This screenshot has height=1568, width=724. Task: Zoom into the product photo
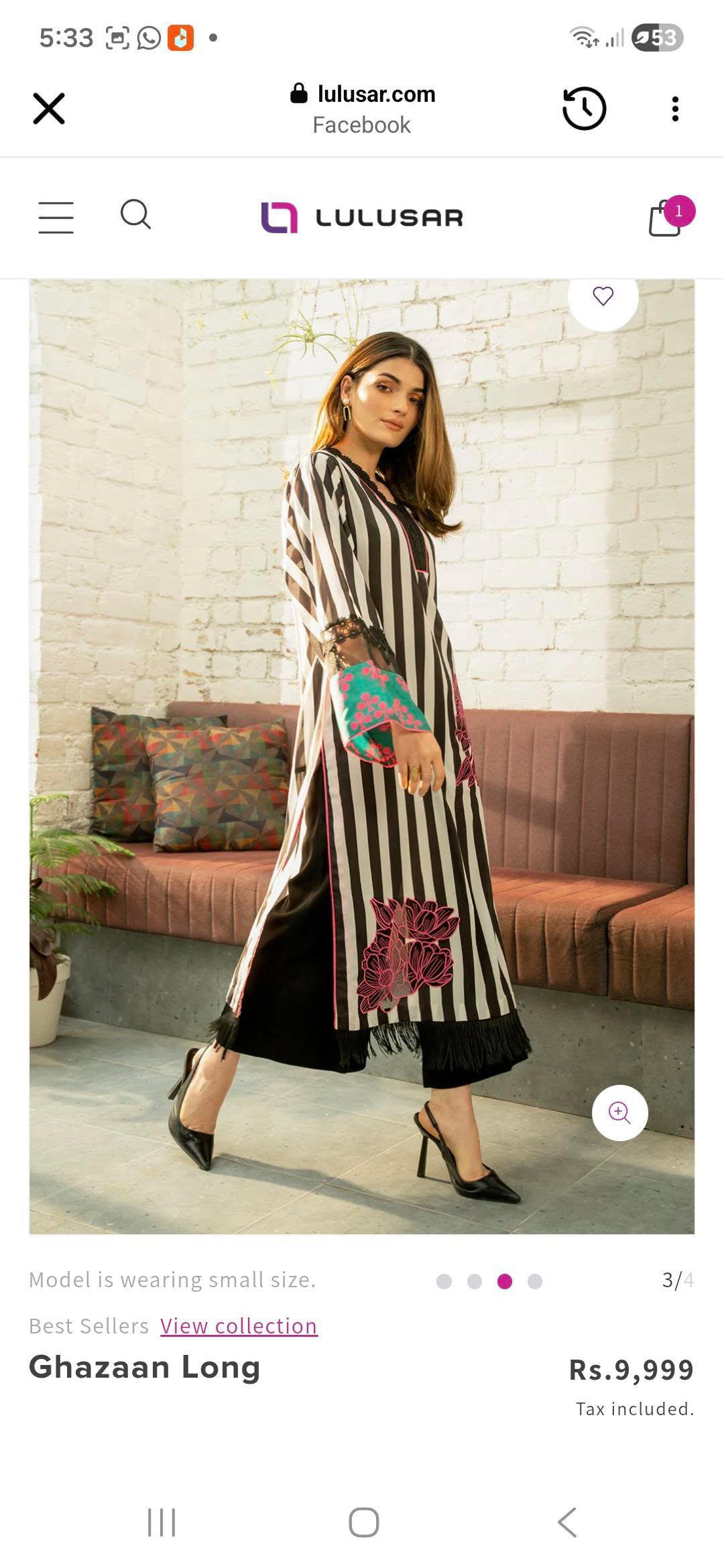pyautogui.click(x=619, y=1113)
